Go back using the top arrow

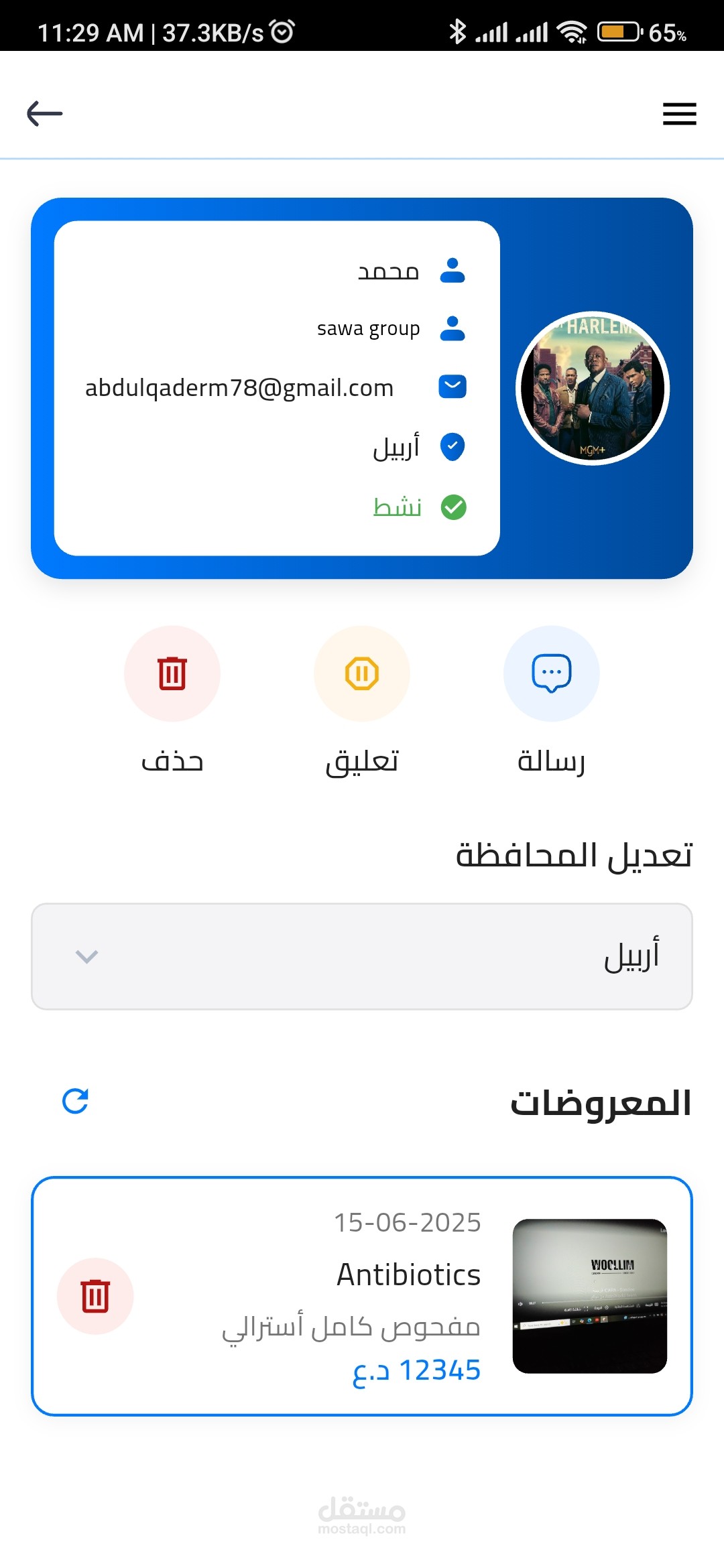(x=44, y=113)
